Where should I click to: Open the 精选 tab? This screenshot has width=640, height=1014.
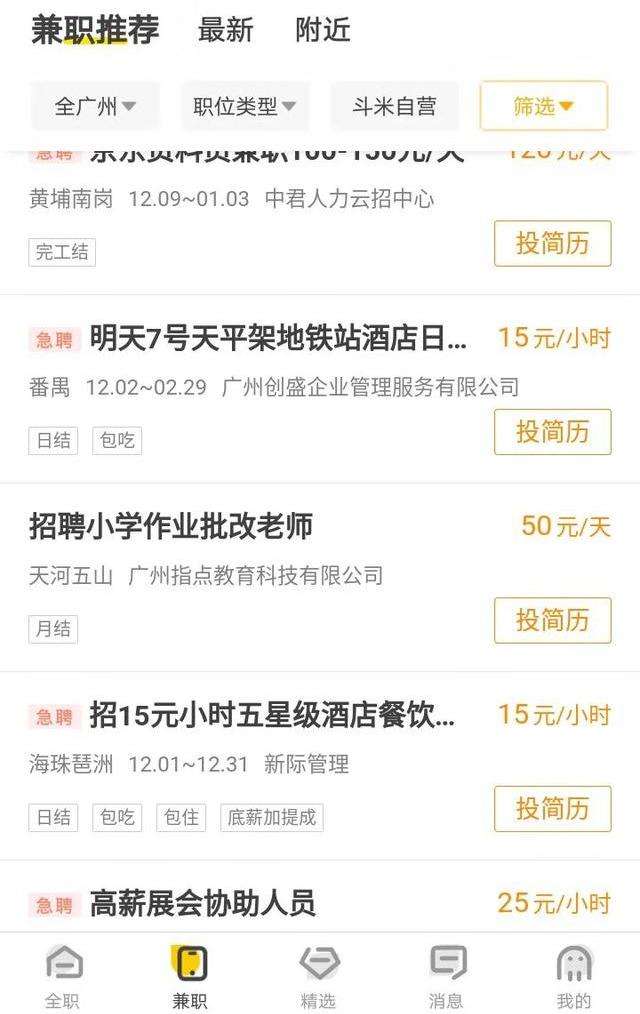319,977
